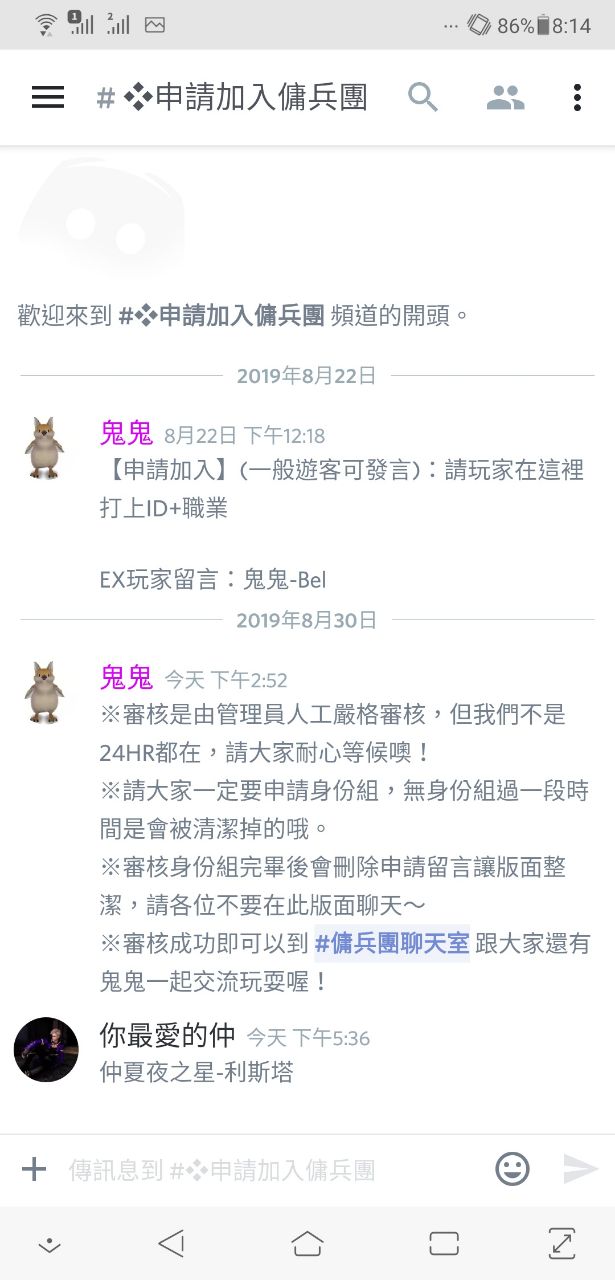
Task: View 你最愛的仲's profile avatar
Action: (x=47, y=1049)
